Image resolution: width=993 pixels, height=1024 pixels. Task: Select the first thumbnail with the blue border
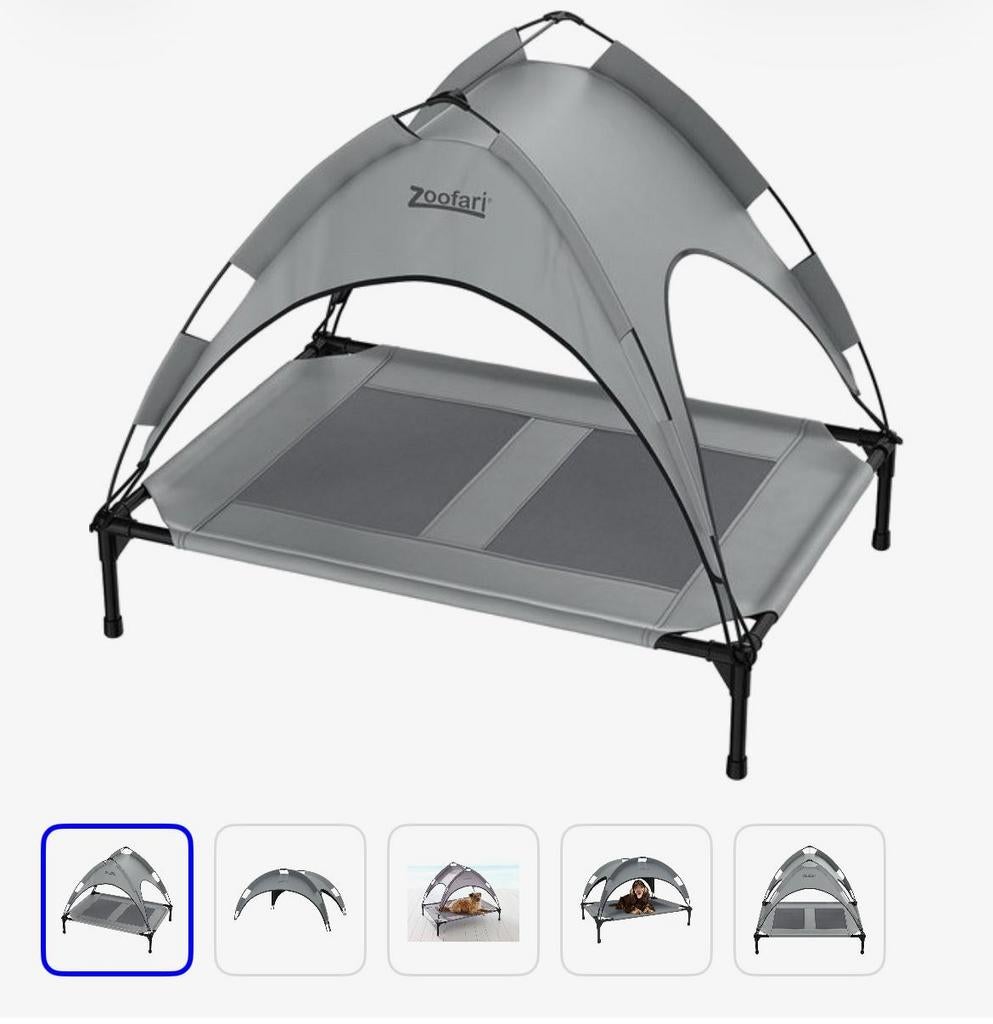pos(117,899)
